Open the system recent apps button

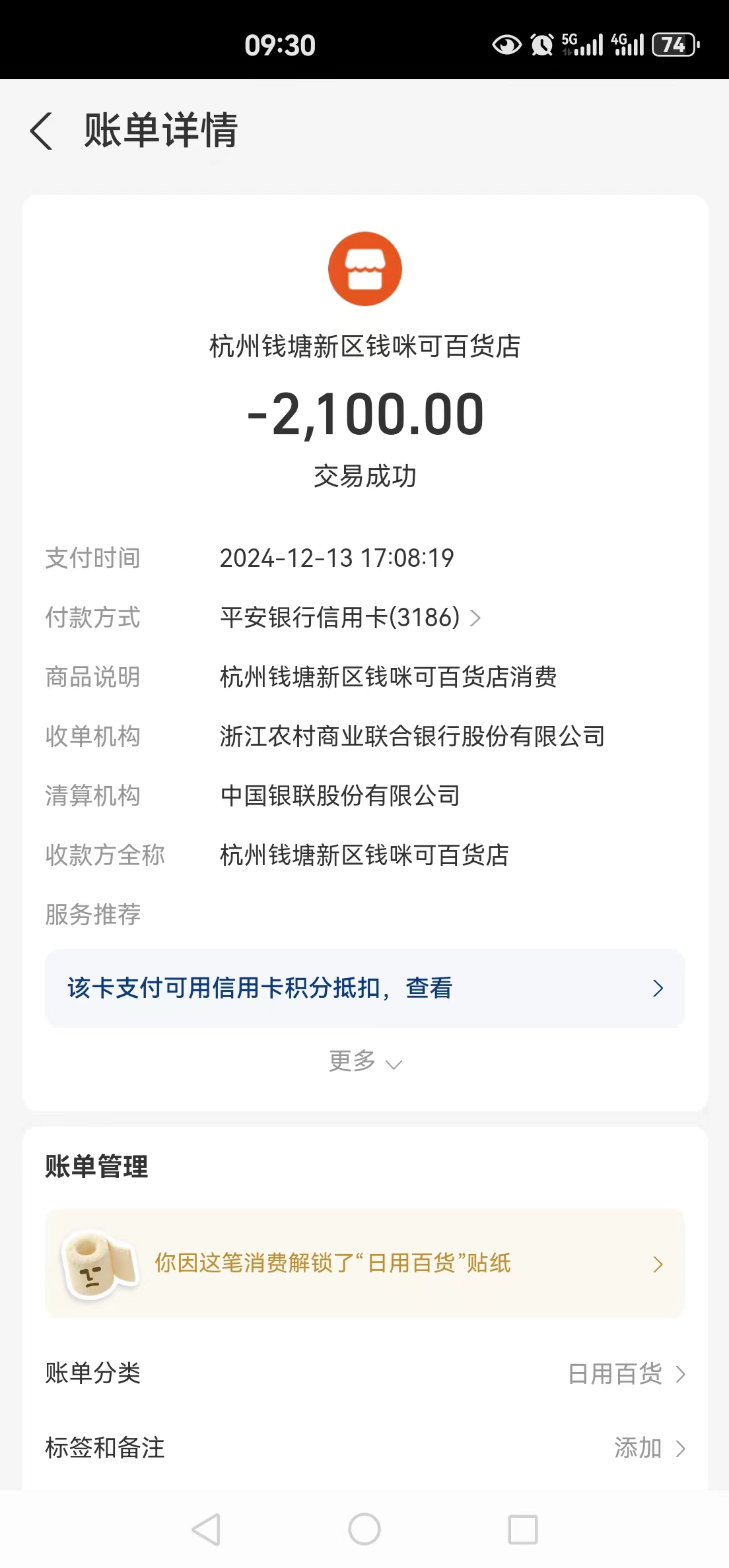pyautogui.click(x=522, y=1529)
